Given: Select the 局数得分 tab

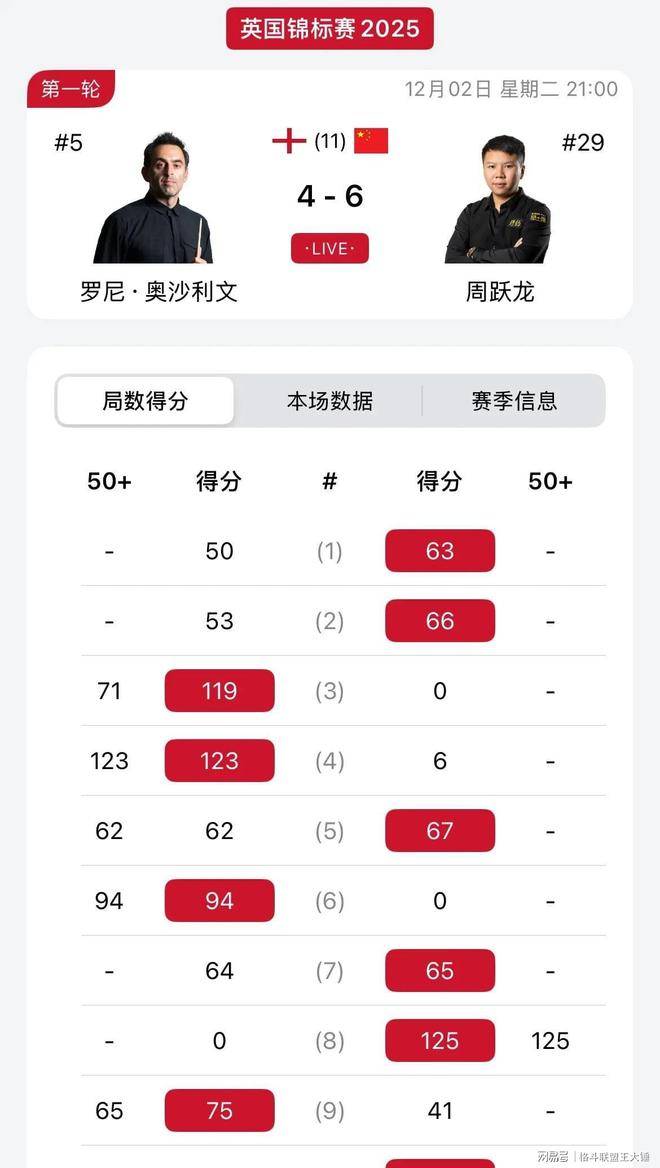Looking at the screenshot, I should point(145,401).
